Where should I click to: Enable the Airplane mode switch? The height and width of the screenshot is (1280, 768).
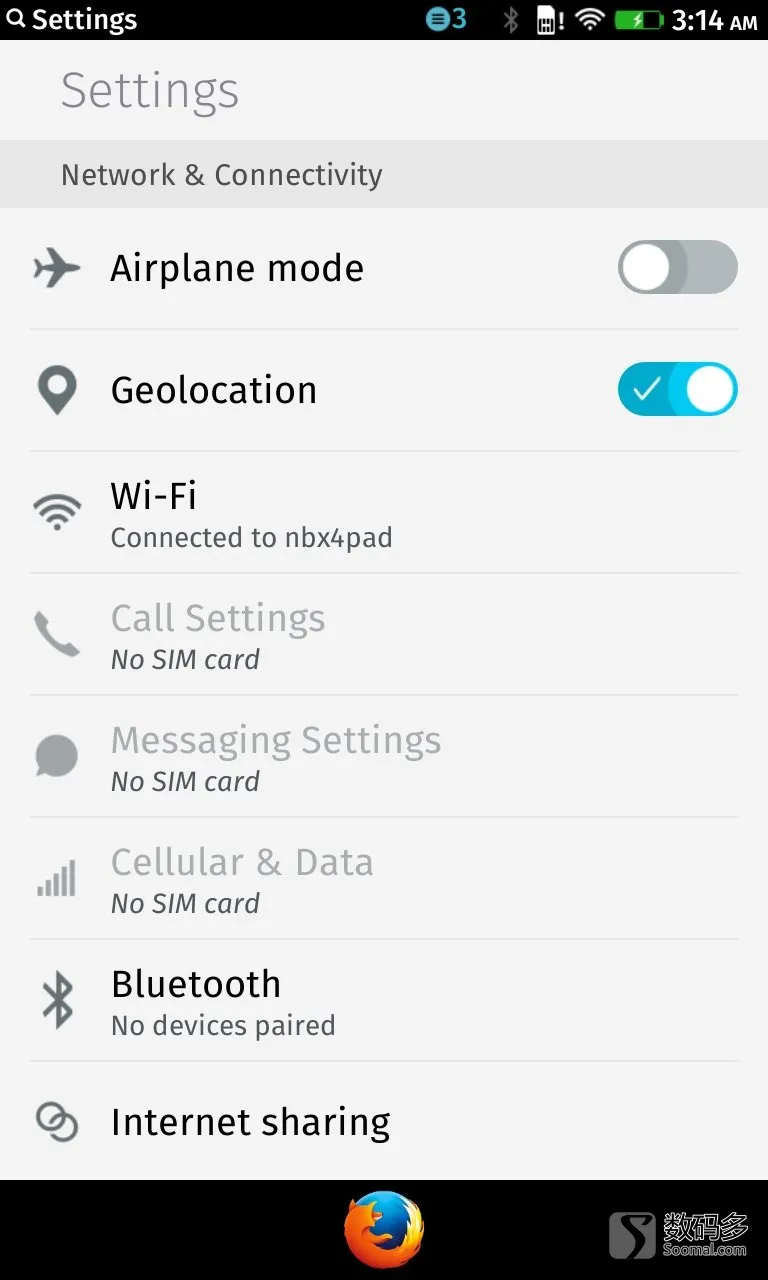[x=677, y=267]
